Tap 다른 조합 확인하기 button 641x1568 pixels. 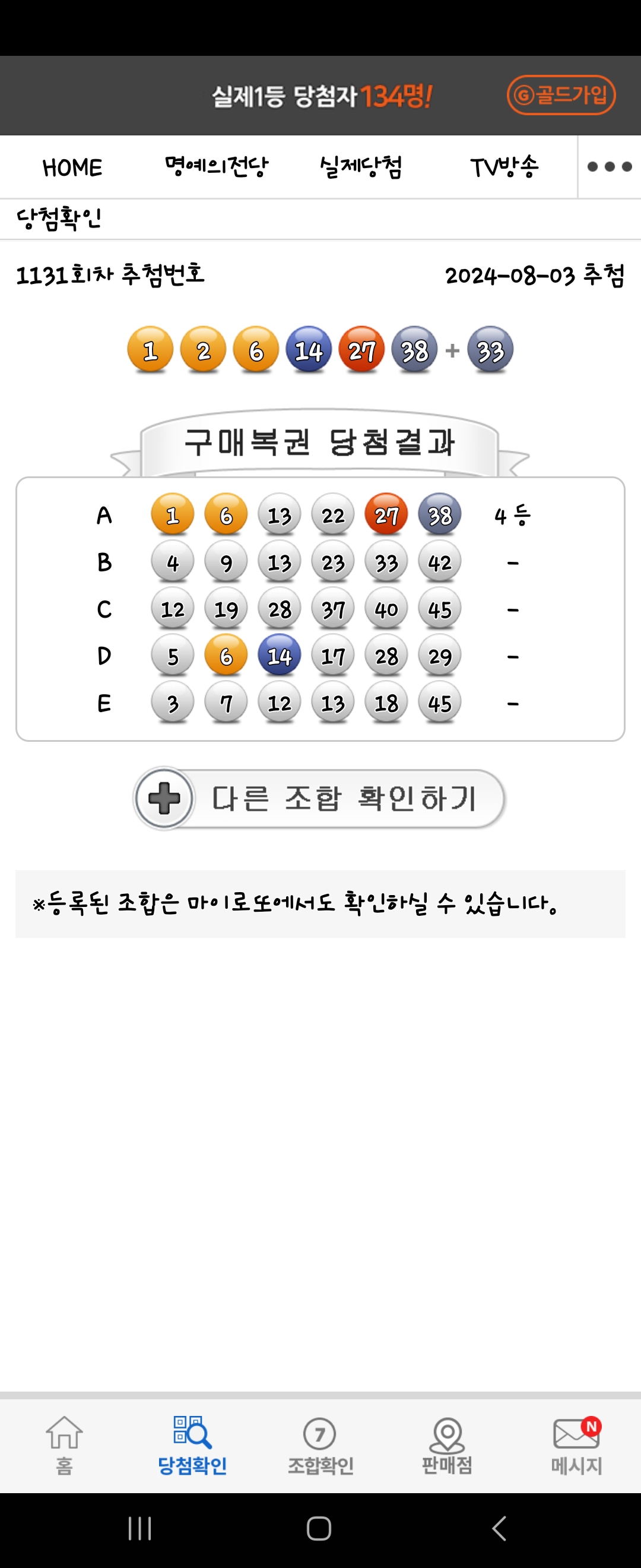coord(320,798)
